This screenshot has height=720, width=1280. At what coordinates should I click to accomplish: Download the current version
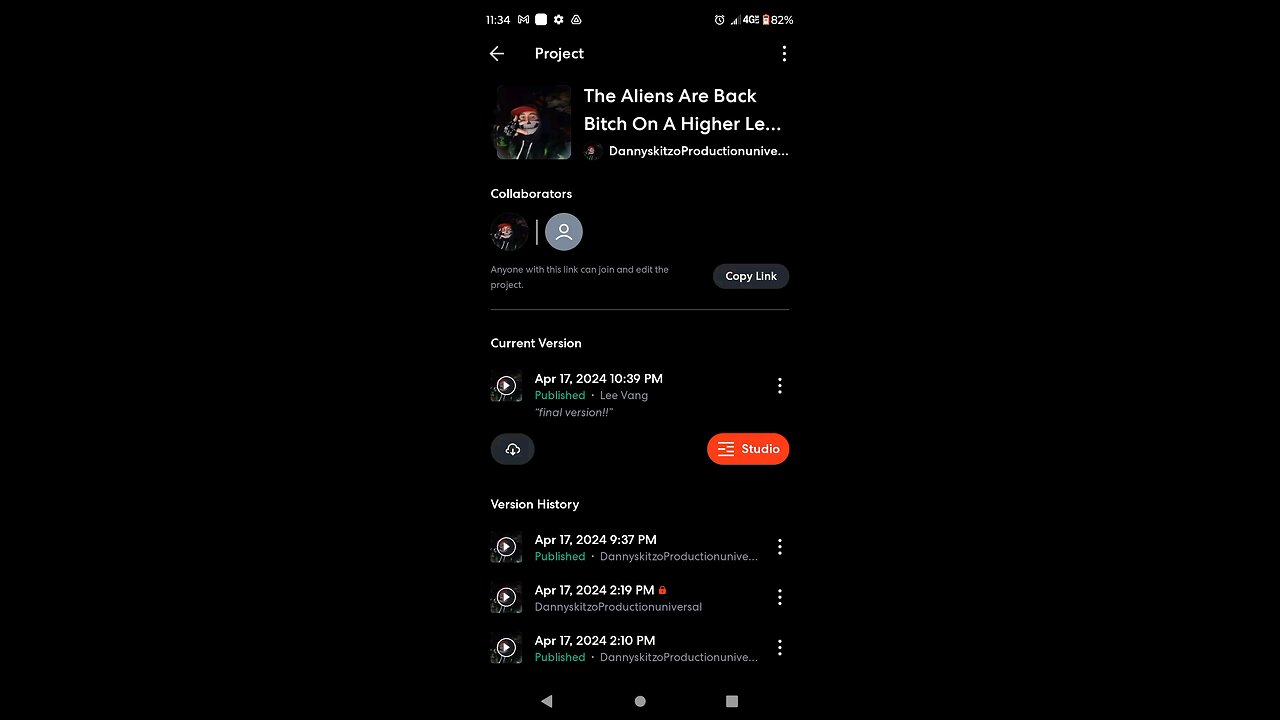coord(512,449)
